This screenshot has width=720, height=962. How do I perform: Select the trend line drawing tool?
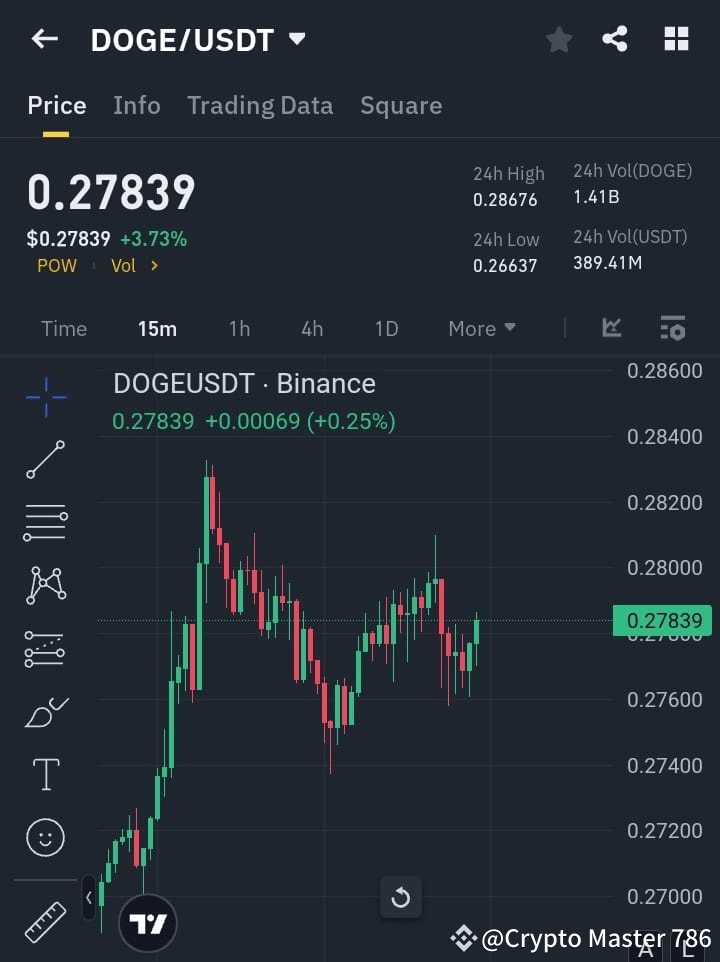pos(45,460)
